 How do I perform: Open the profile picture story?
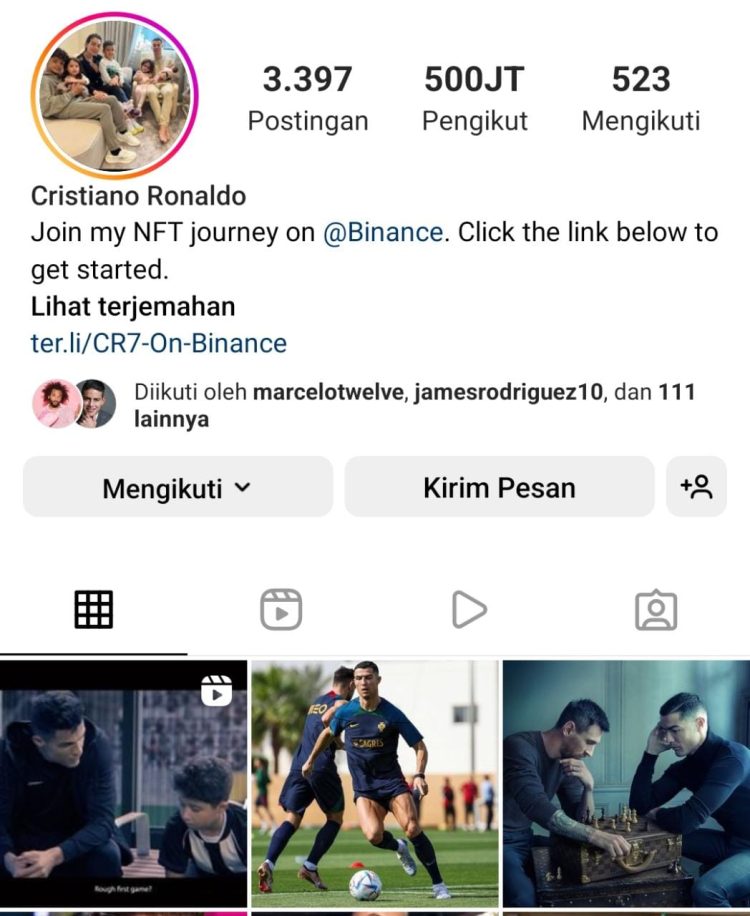pos(115,95)
